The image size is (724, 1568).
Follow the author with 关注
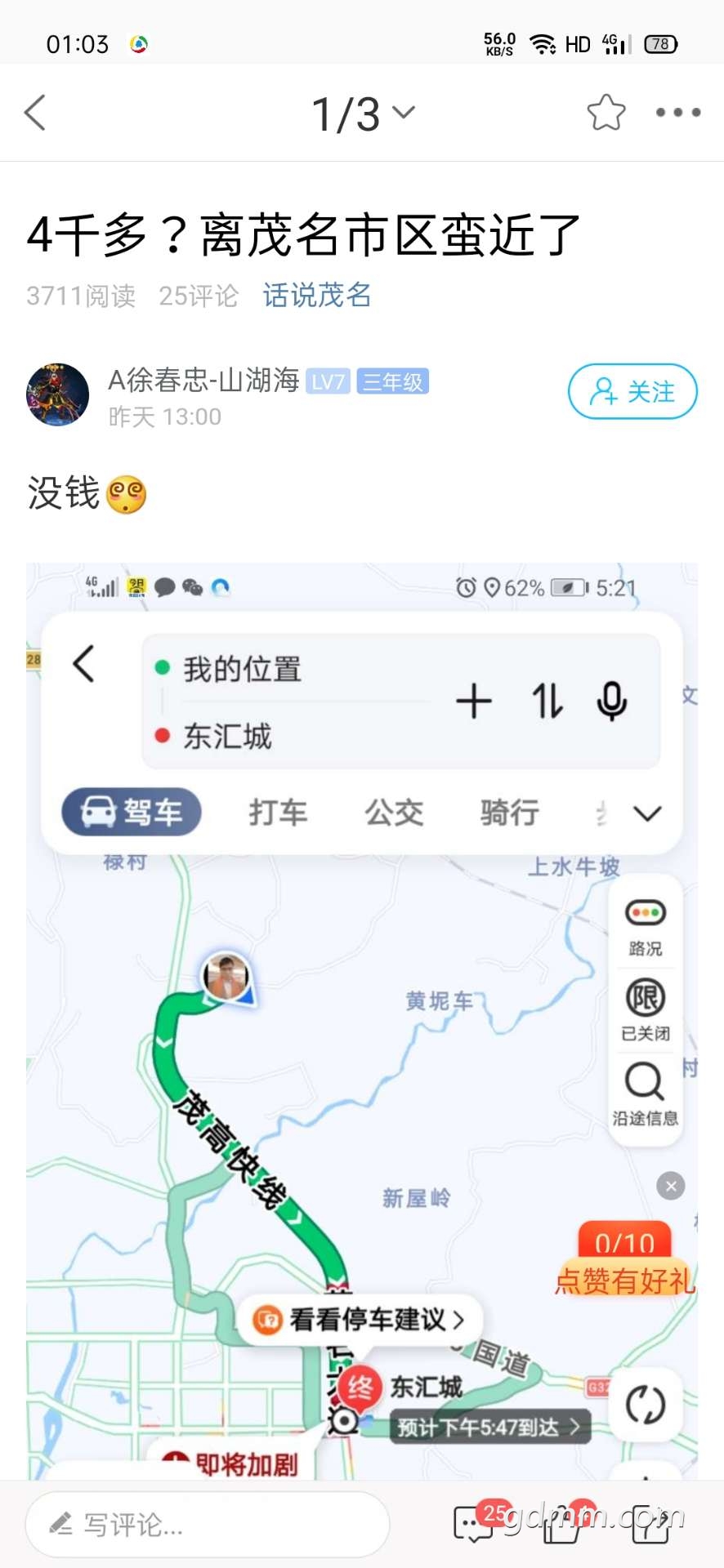click(632, 392)
